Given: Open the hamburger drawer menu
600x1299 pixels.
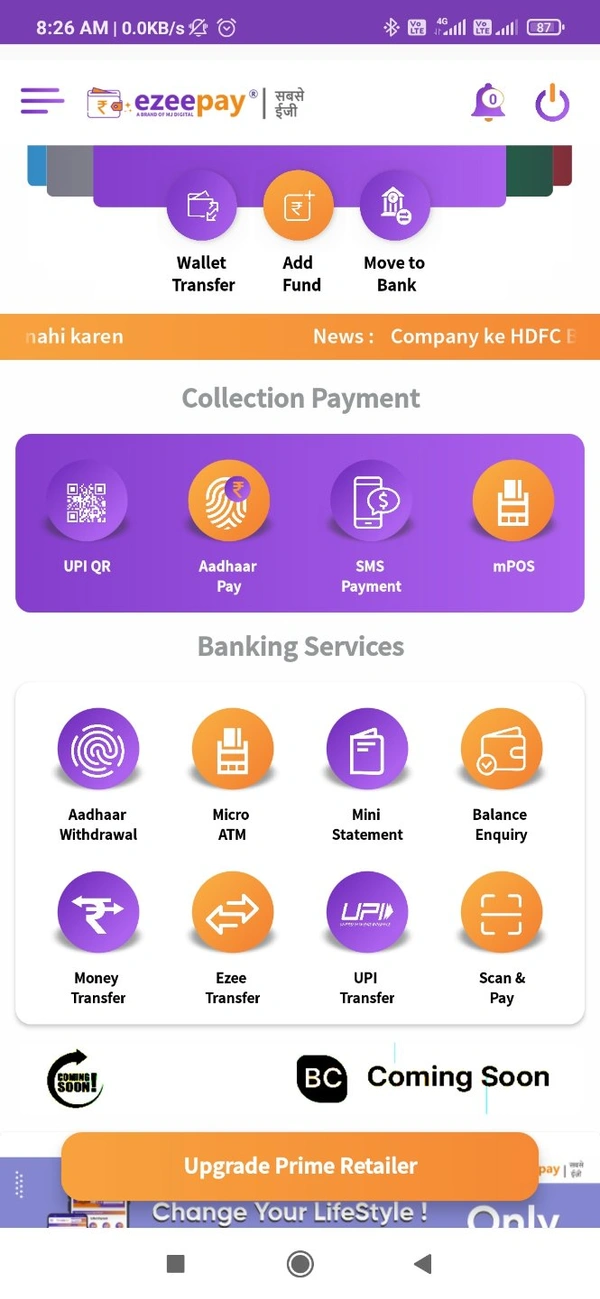Looking at the screenshot, I should click(42, 100).
